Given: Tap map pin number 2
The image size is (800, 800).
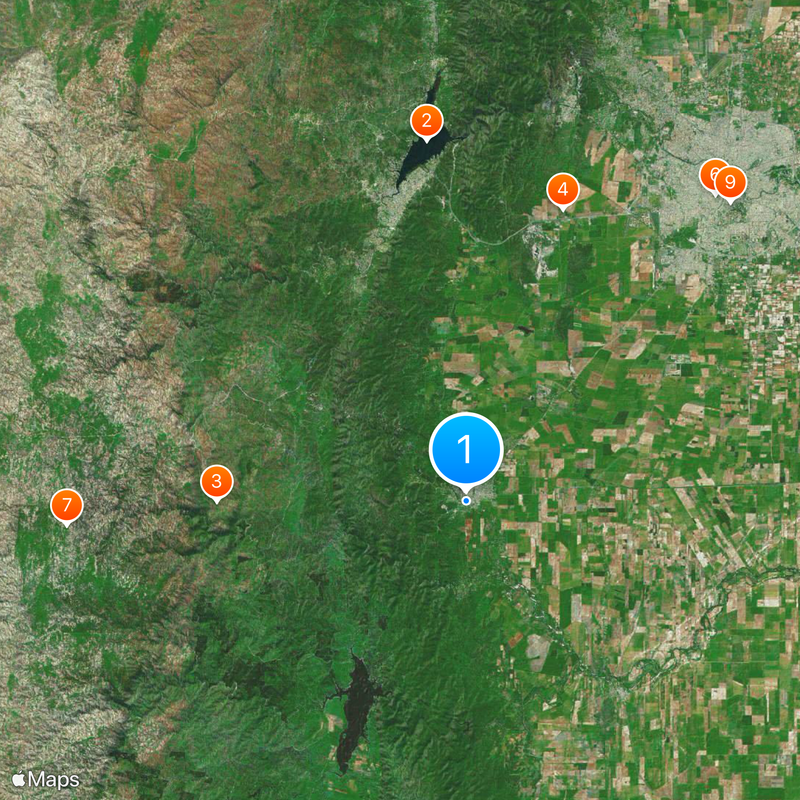Looking at the screenshot, I should pyautogui.click(x=427, y=122).
